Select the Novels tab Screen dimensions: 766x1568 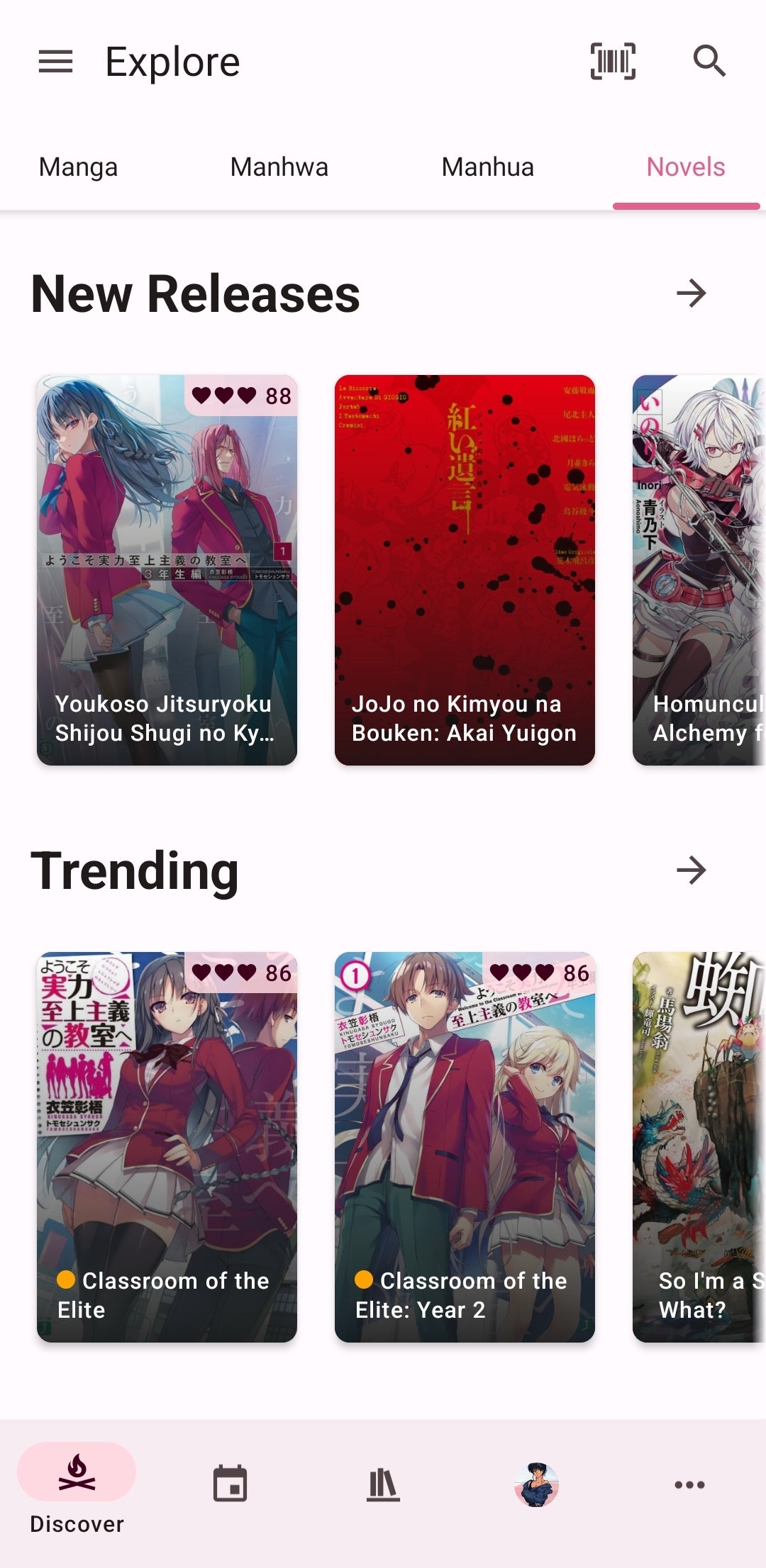(685, 167)
